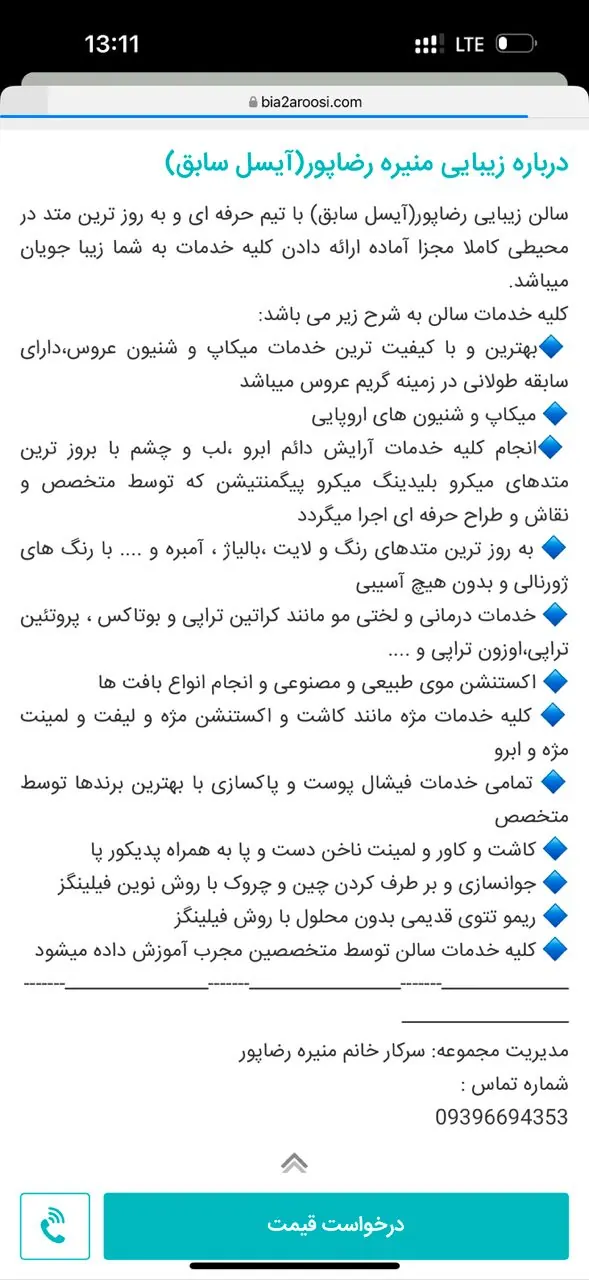Collapse the description with the up chevron

tap(293, 1161)
